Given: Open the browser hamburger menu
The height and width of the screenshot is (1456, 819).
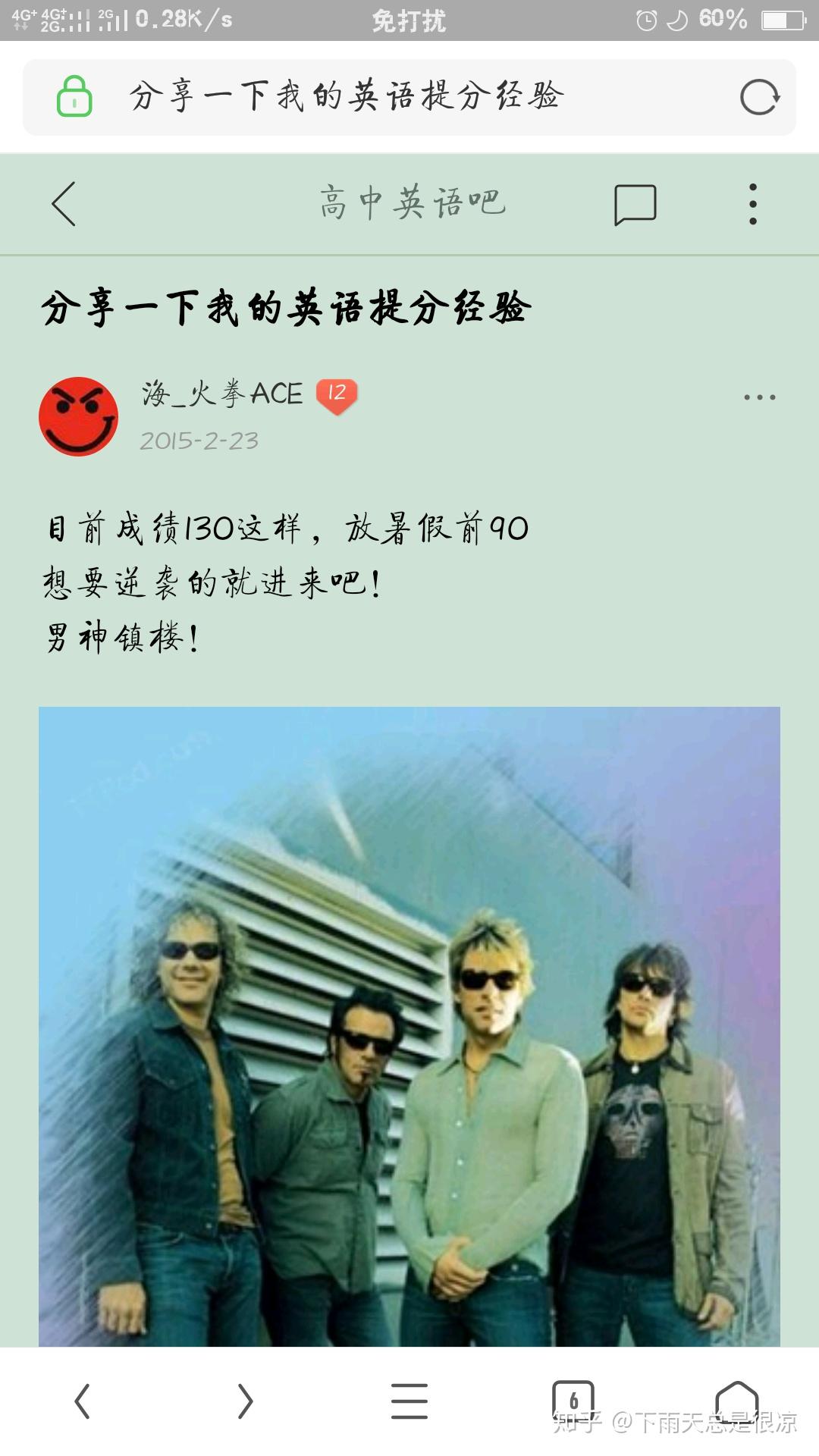Looking at the screenshot, I should [409, 1401].
